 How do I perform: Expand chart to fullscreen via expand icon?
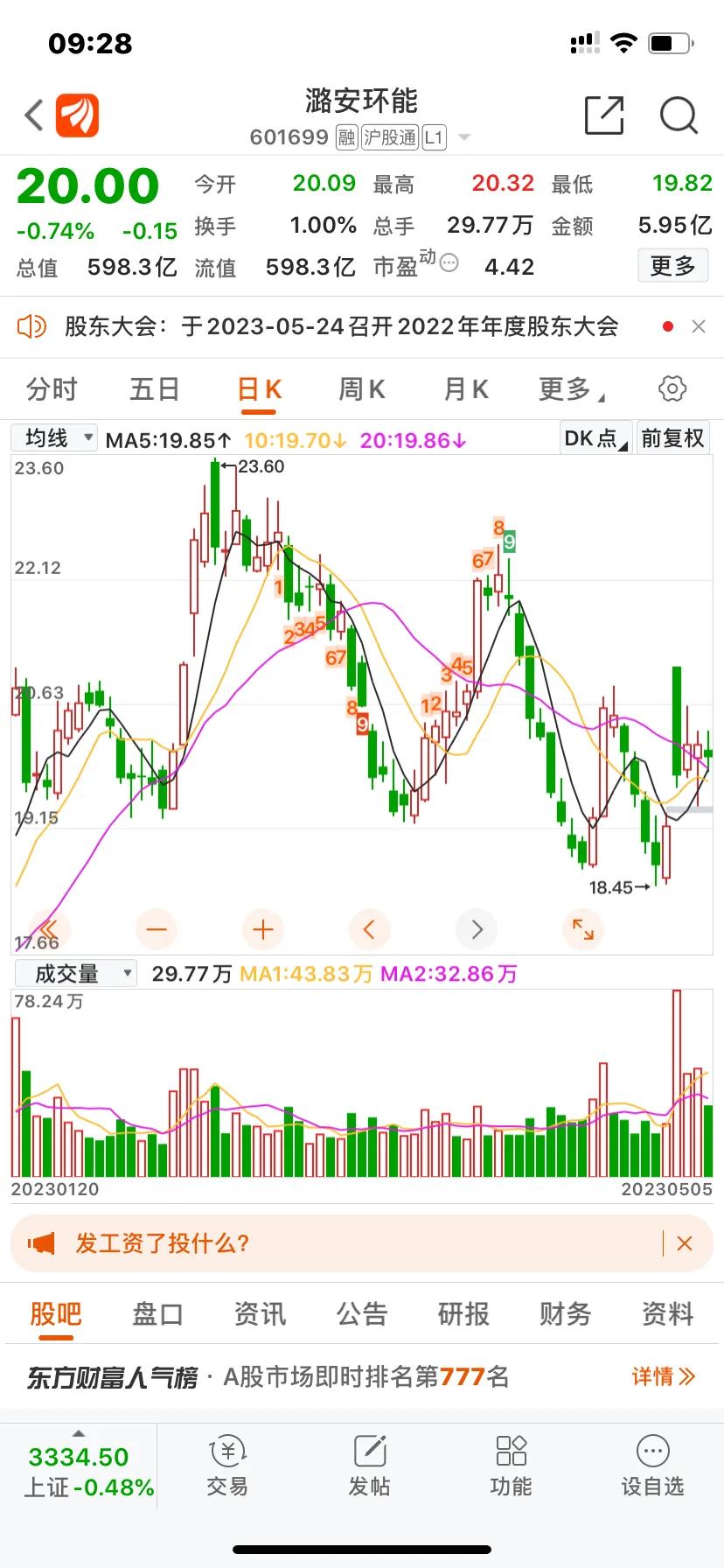click(x=583, y=929)
